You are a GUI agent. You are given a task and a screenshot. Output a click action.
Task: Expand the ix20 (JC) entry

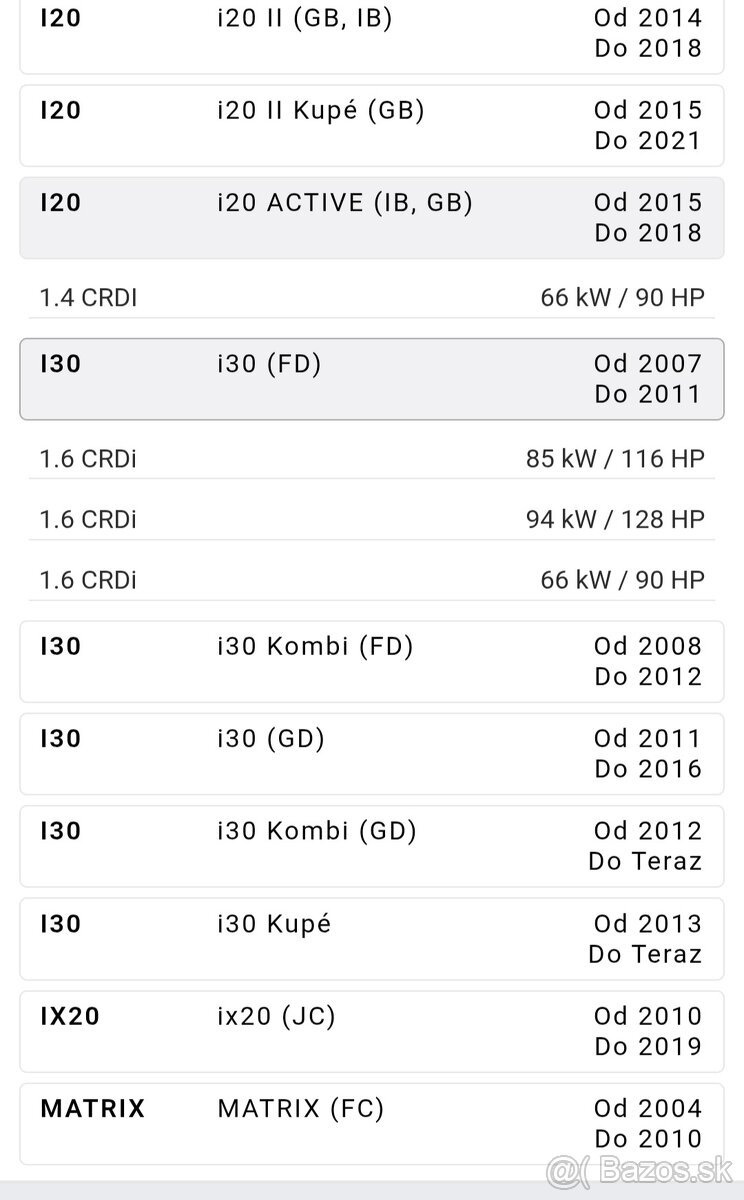371,1031
